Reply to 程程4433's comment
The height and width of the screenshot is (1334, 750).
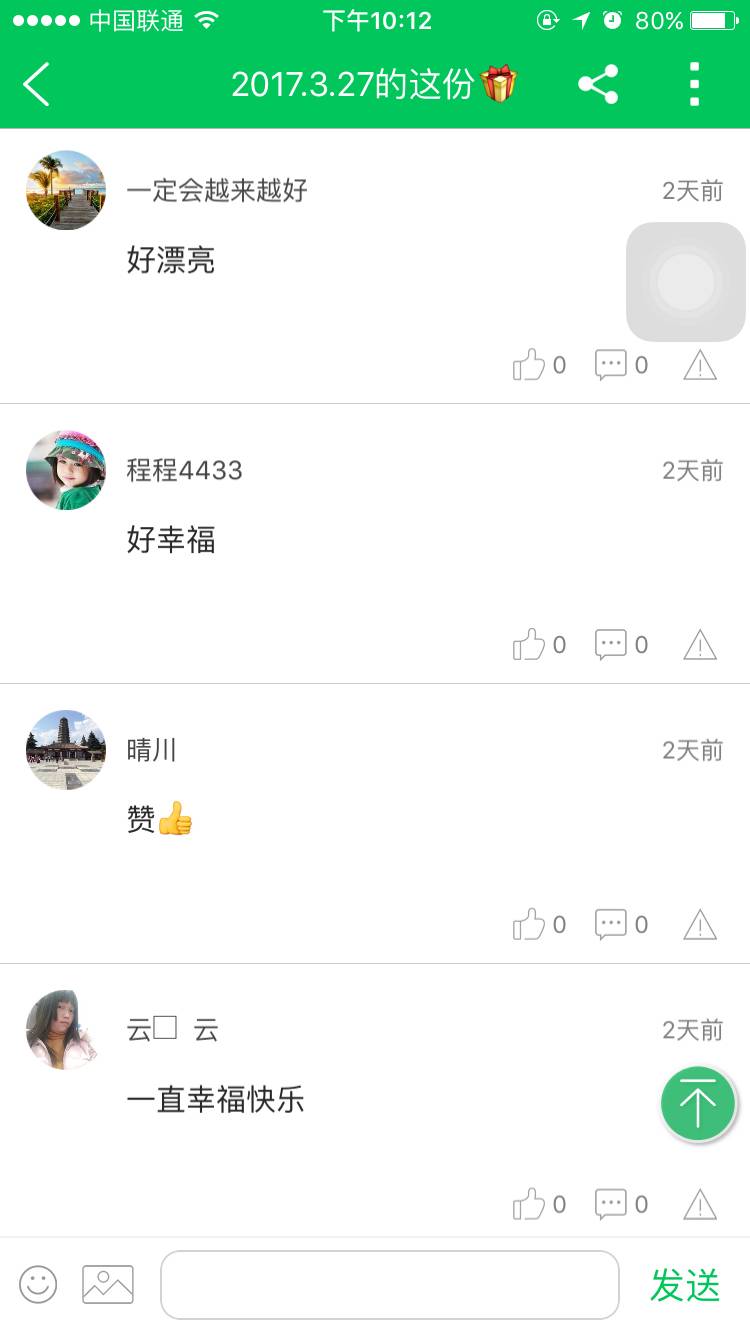(611, 645)
